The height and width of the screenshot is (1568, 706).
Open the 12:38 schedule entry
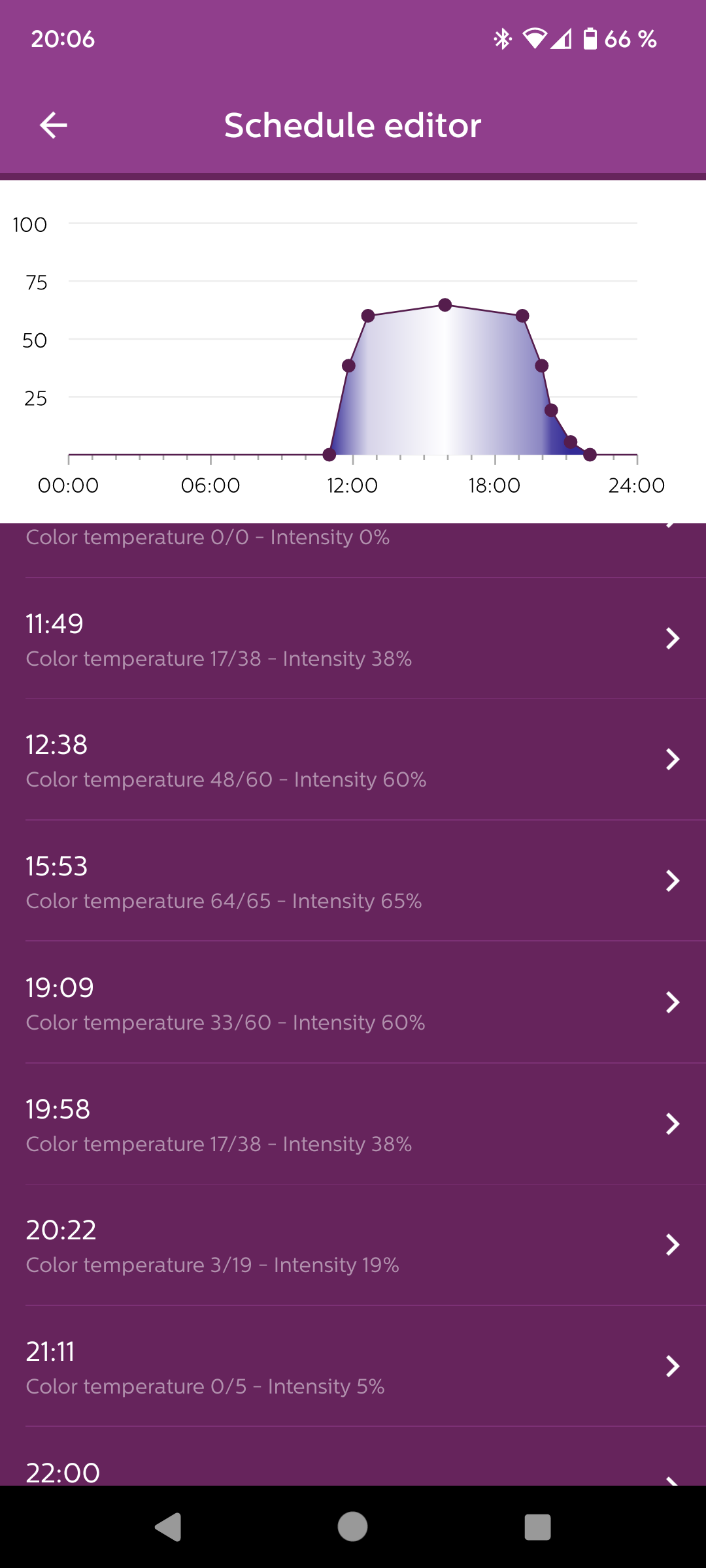(x=353, y=760)
